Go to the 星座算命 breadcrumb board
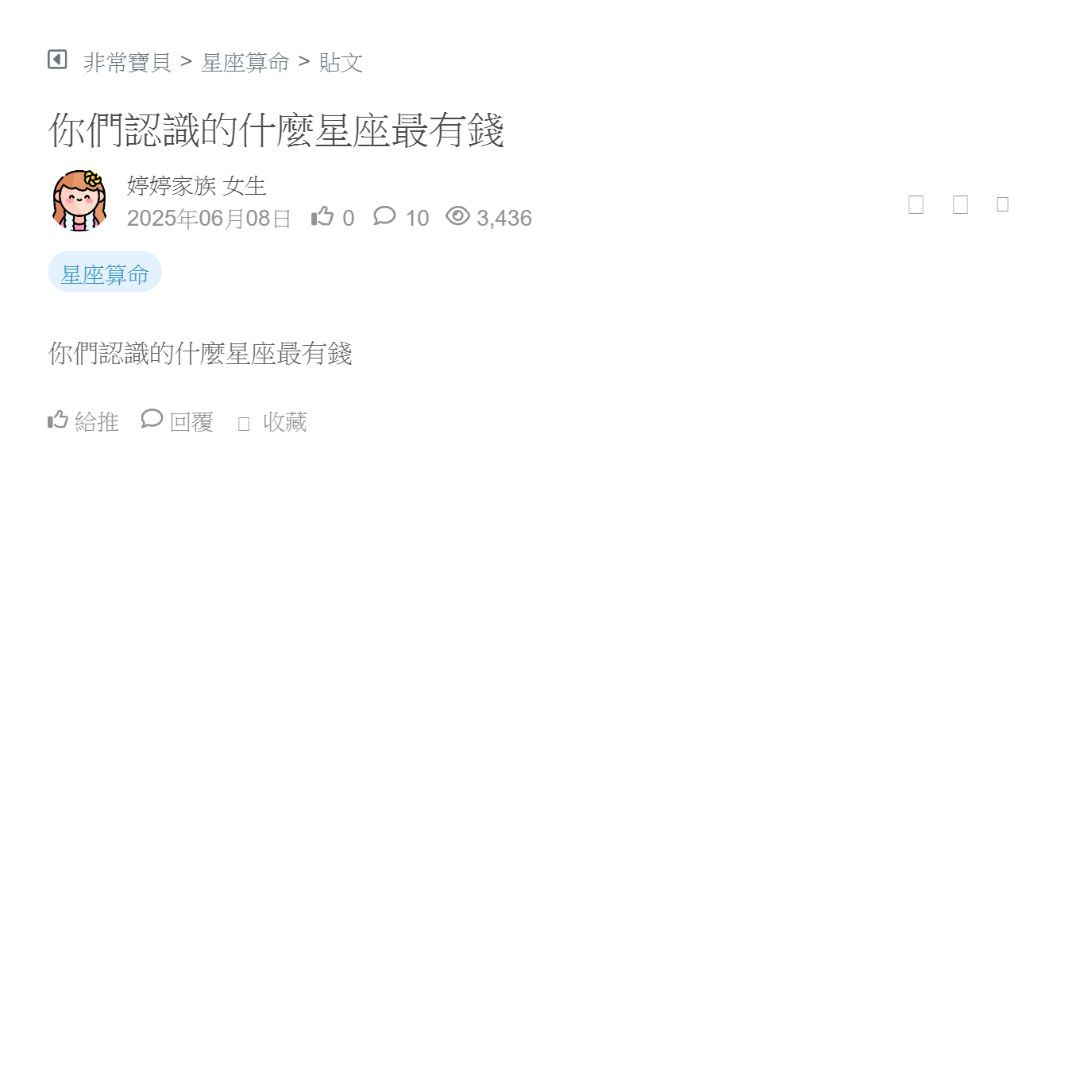The width and height of the screenshot is (1080, 1080). (x=245, y=62)
